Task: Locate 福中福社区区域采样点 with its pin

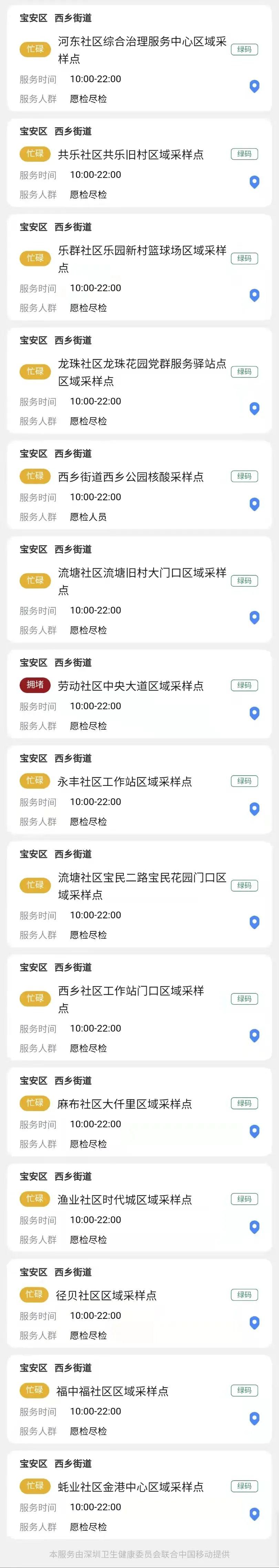Action: pos(255,1419)
